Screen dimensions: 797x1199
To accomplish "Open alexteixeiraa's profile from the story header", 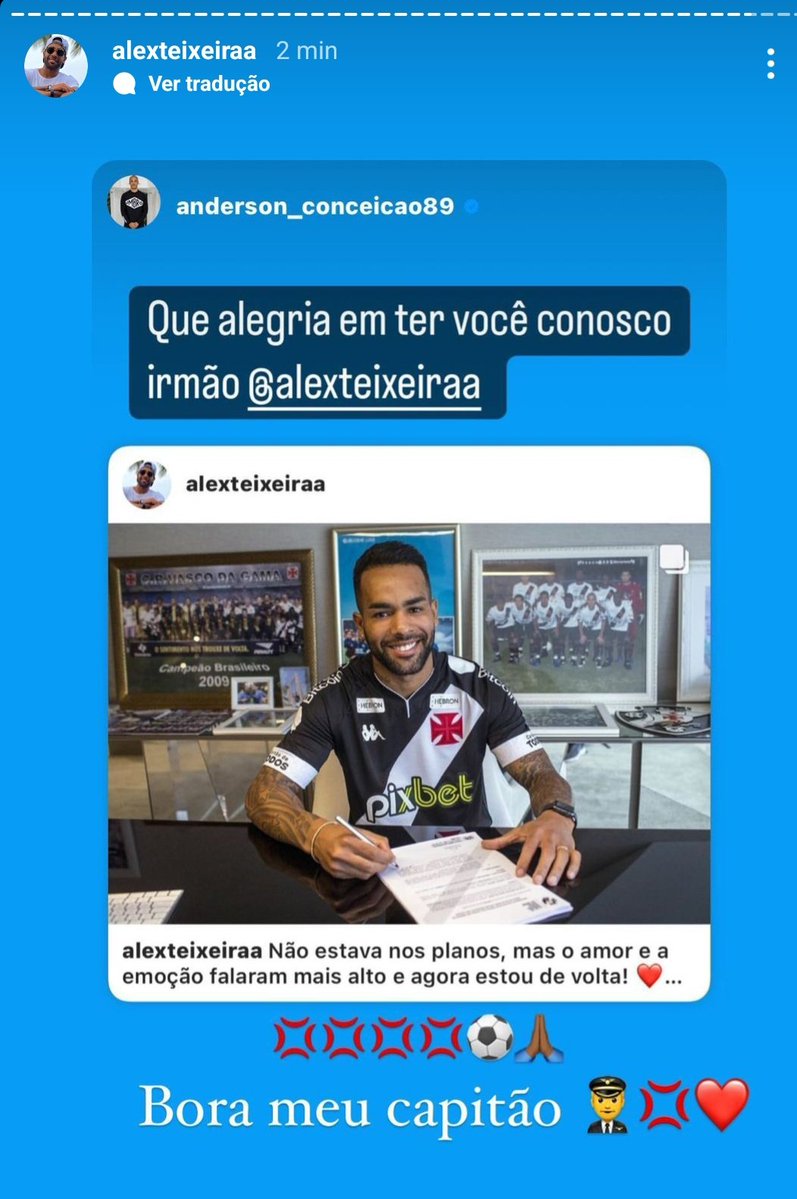I will pos(184,50).
